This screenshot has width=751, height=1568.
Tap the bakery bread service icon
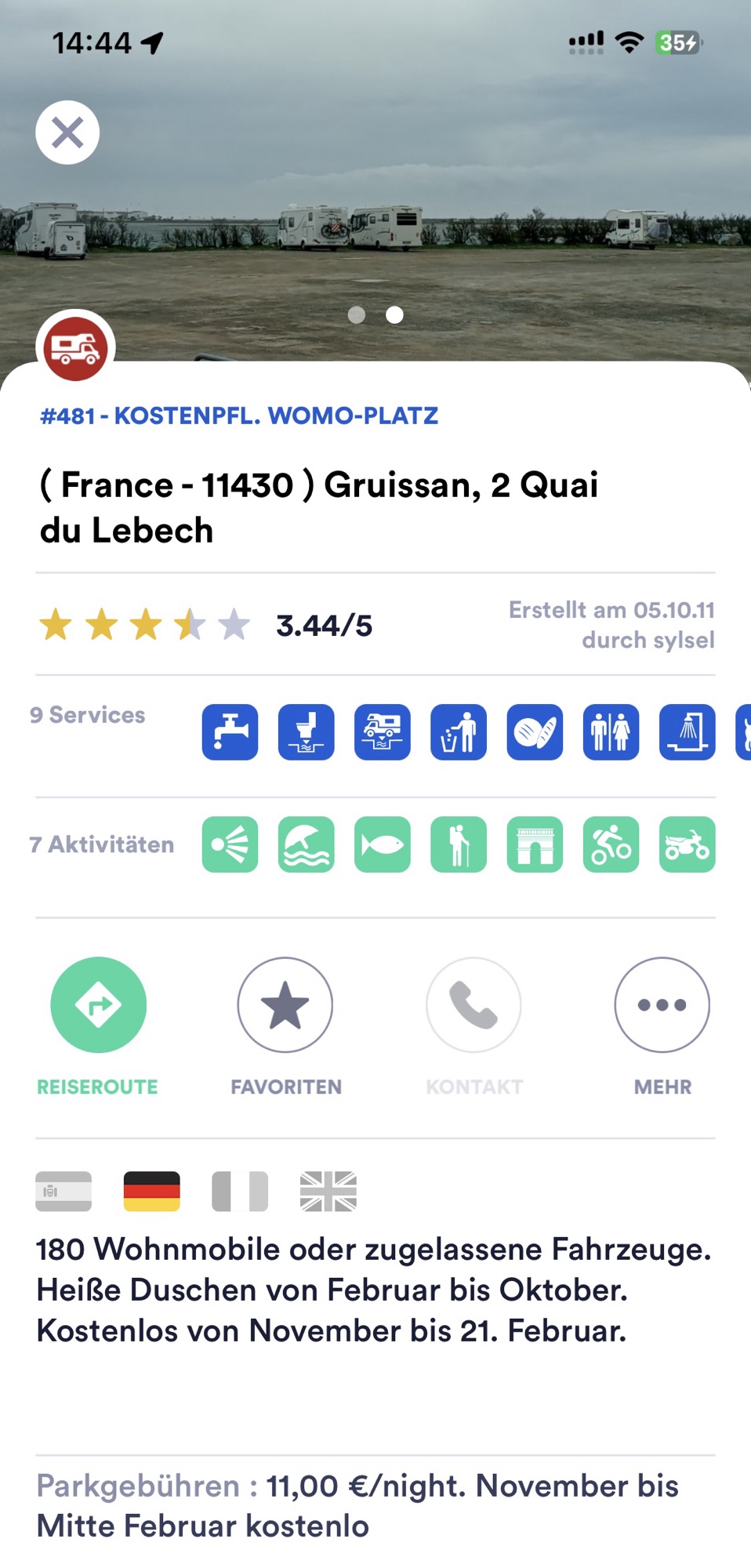(535, 732)
